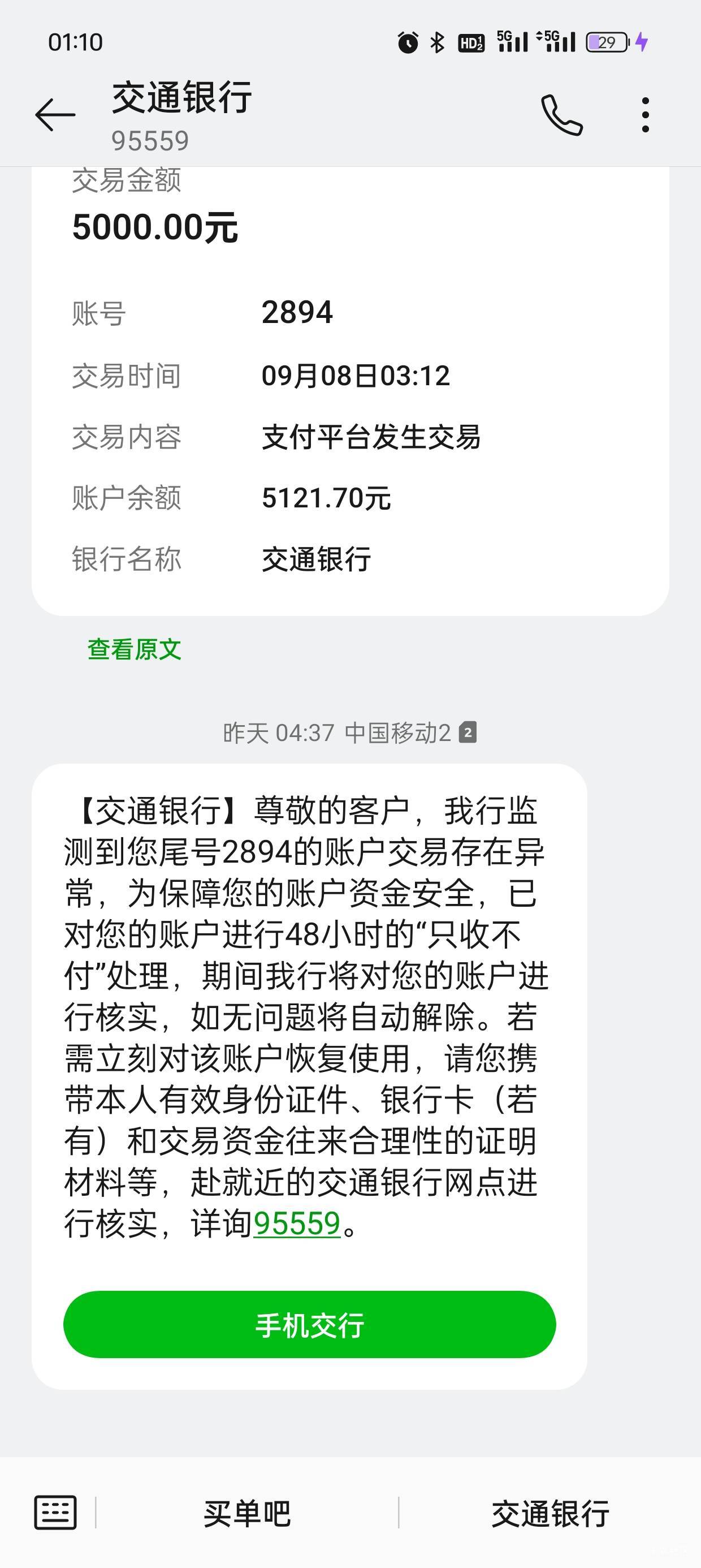
Task: Open the bottom 交通银行 menu item
Action: pos(550,1513)
